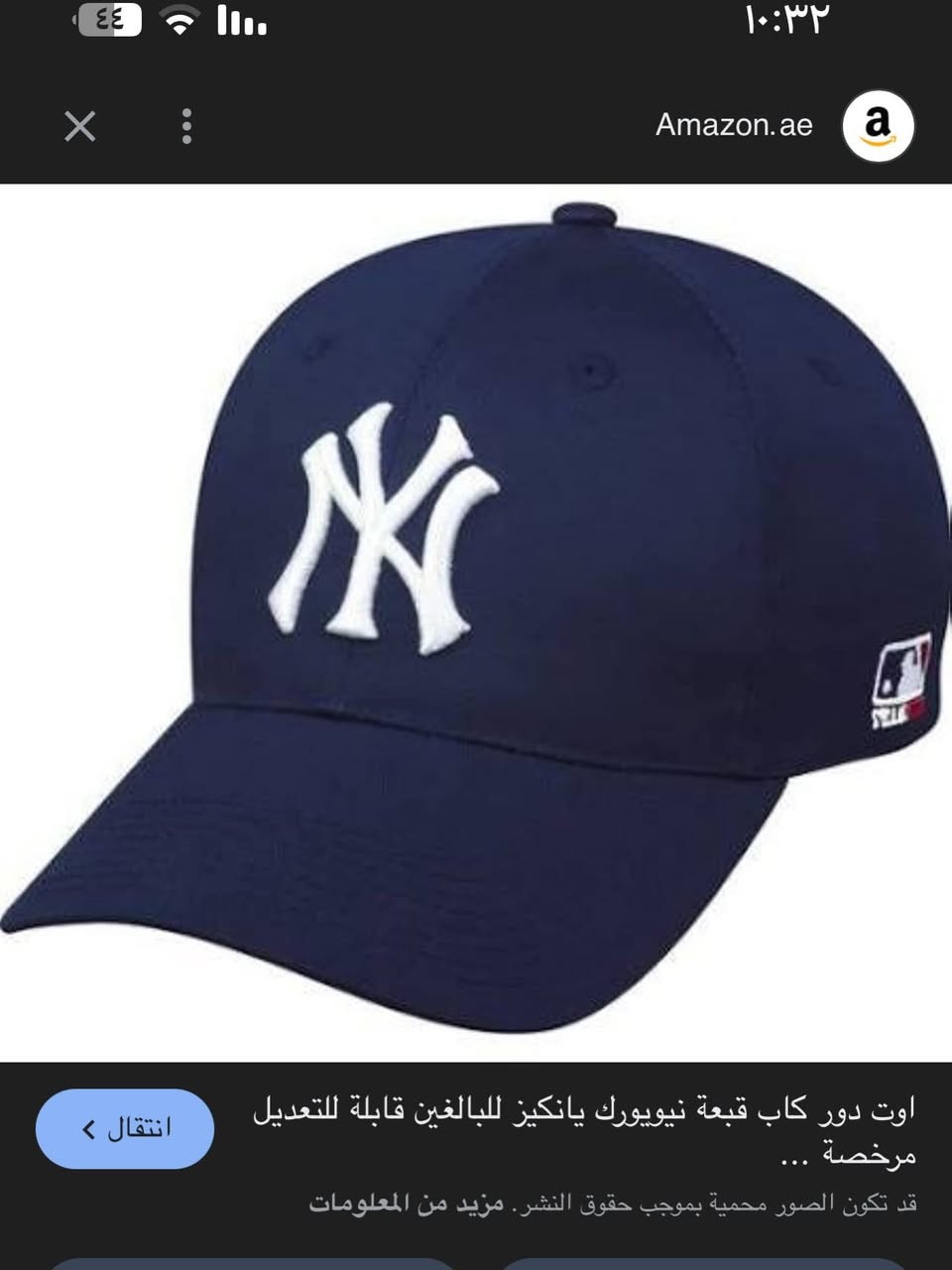Tap the انتقال visit button

pos(125,1128)
